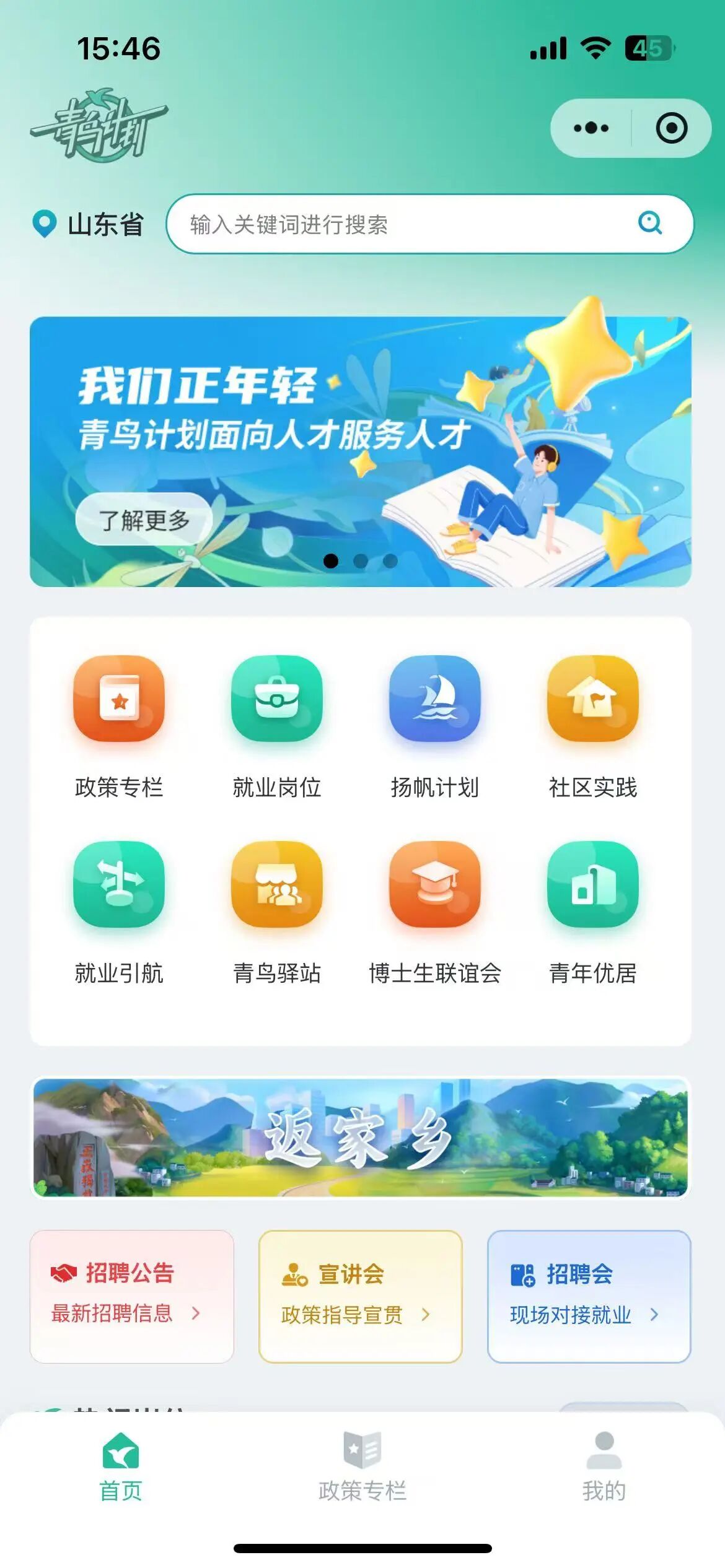
Task: Select 就业引航
Action: point(119,912)
